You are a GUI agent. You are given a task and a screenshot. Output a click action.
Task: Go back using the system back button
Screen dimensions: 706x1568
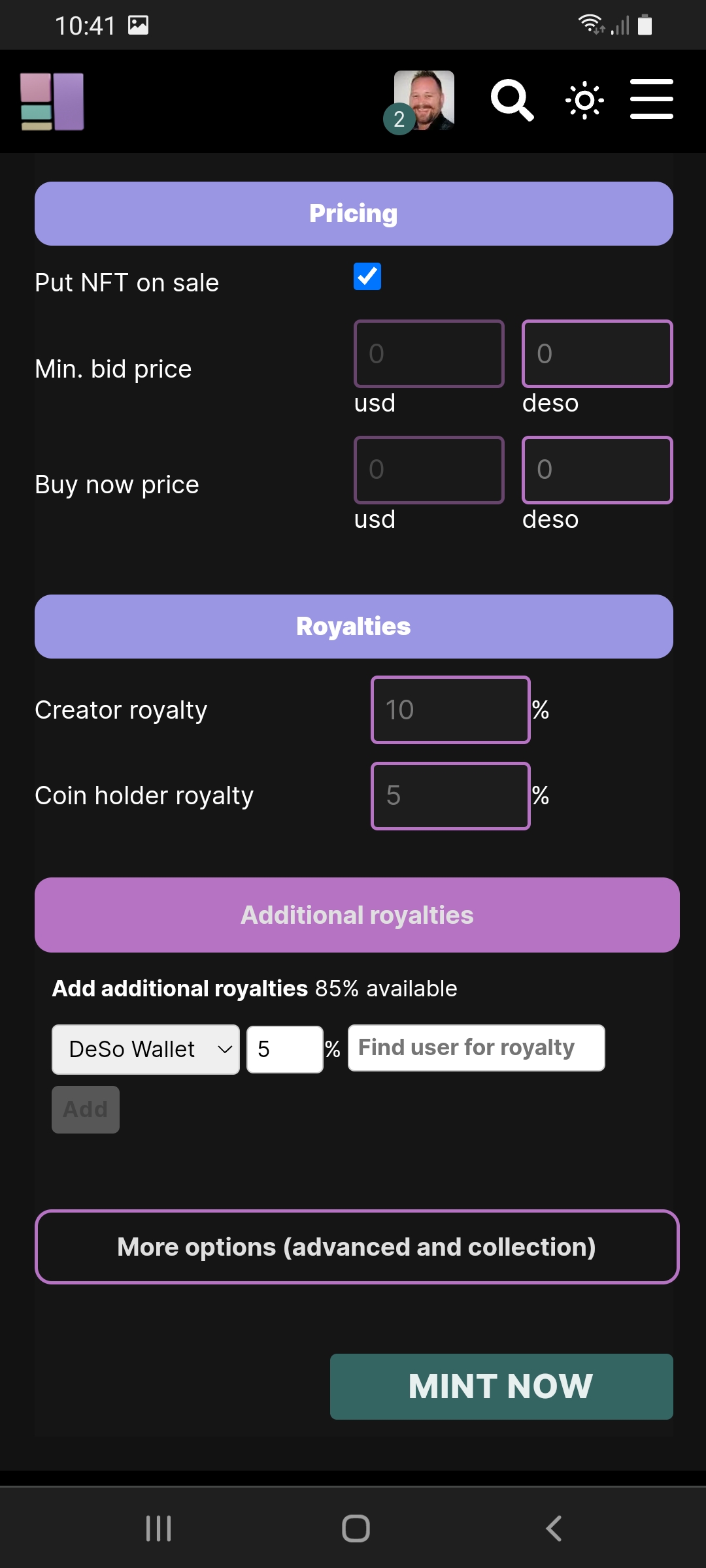[x=554, y=1528]
